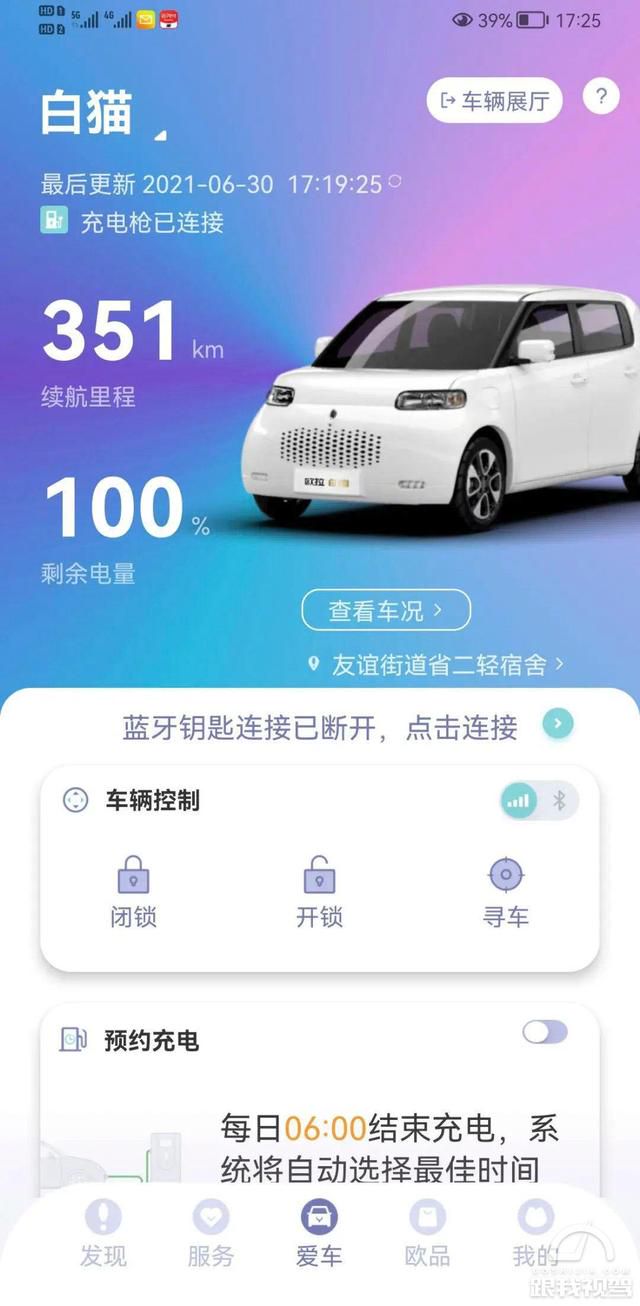Open the 车辆展厅 vehicle showroom

495,101
